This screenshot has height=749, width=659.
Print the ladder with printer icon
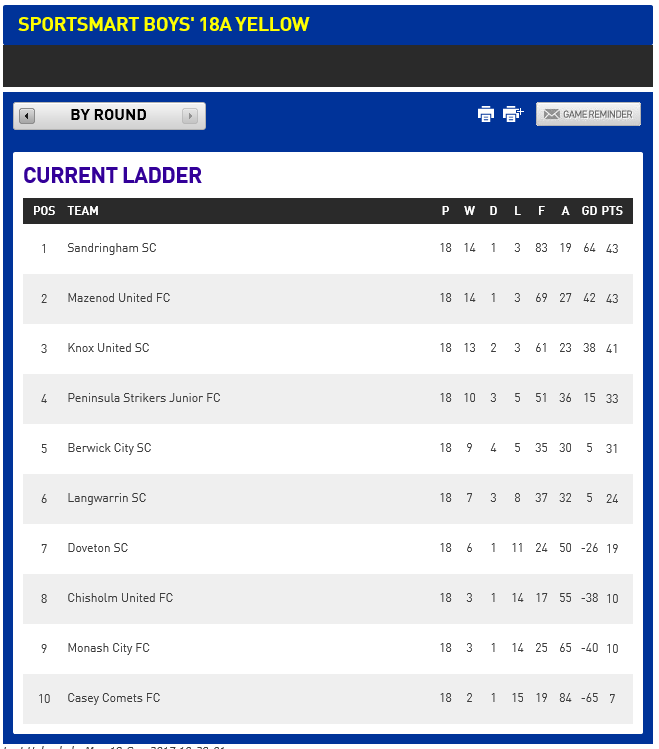click(x=486, y=114)
